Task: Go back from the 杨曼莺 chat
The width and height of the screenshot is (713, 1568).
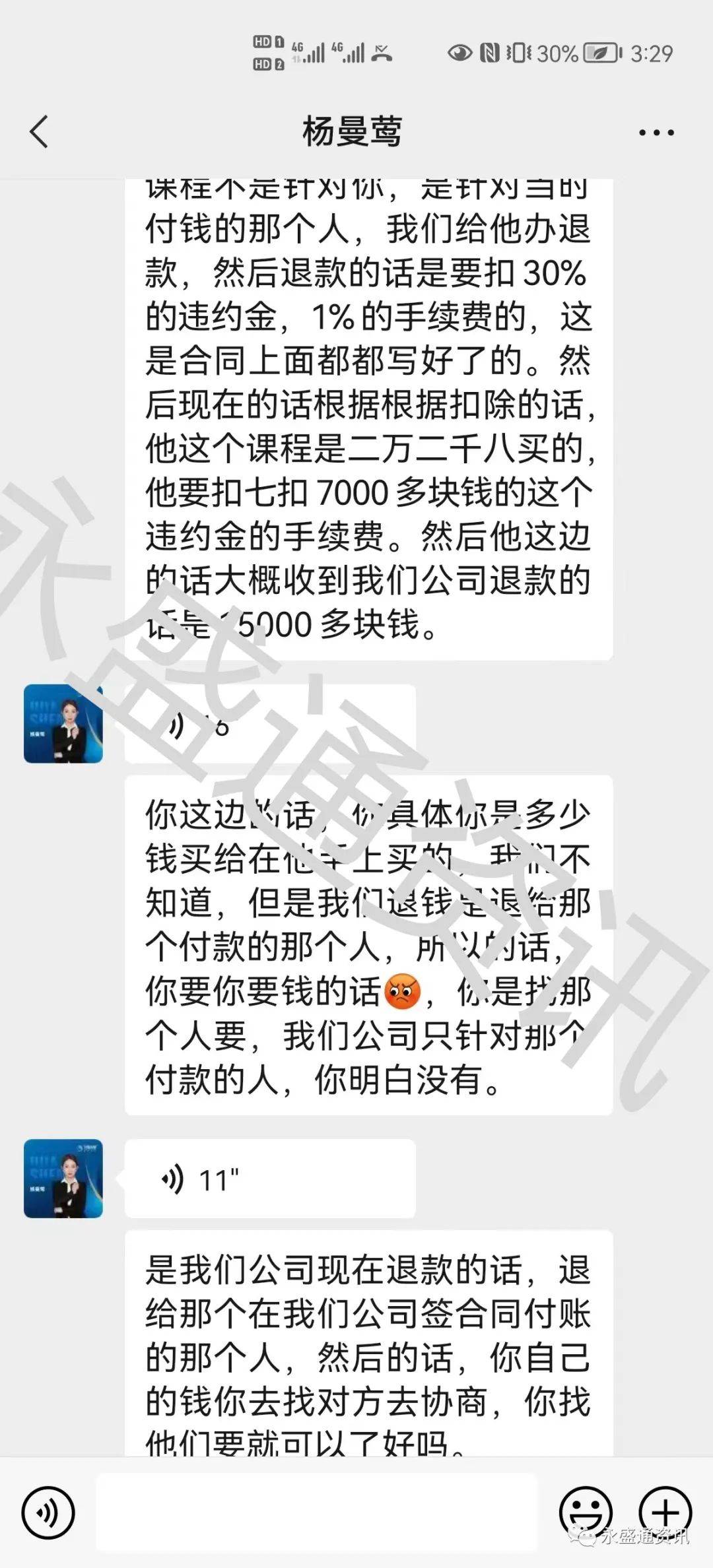Action: click(40, 131)
